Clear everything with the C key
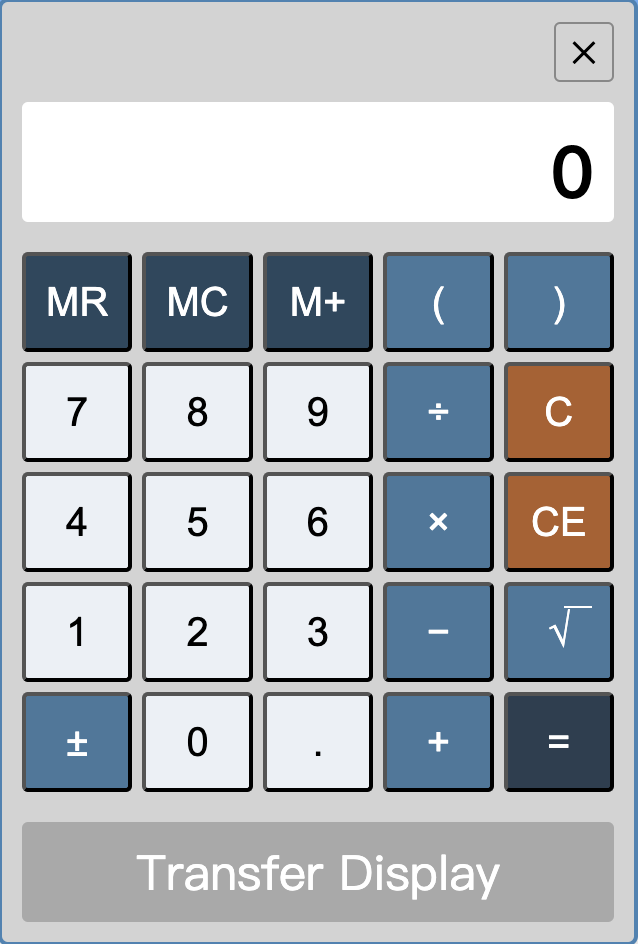The width and height of the screenshot is (638, 944). pos(558,412)
